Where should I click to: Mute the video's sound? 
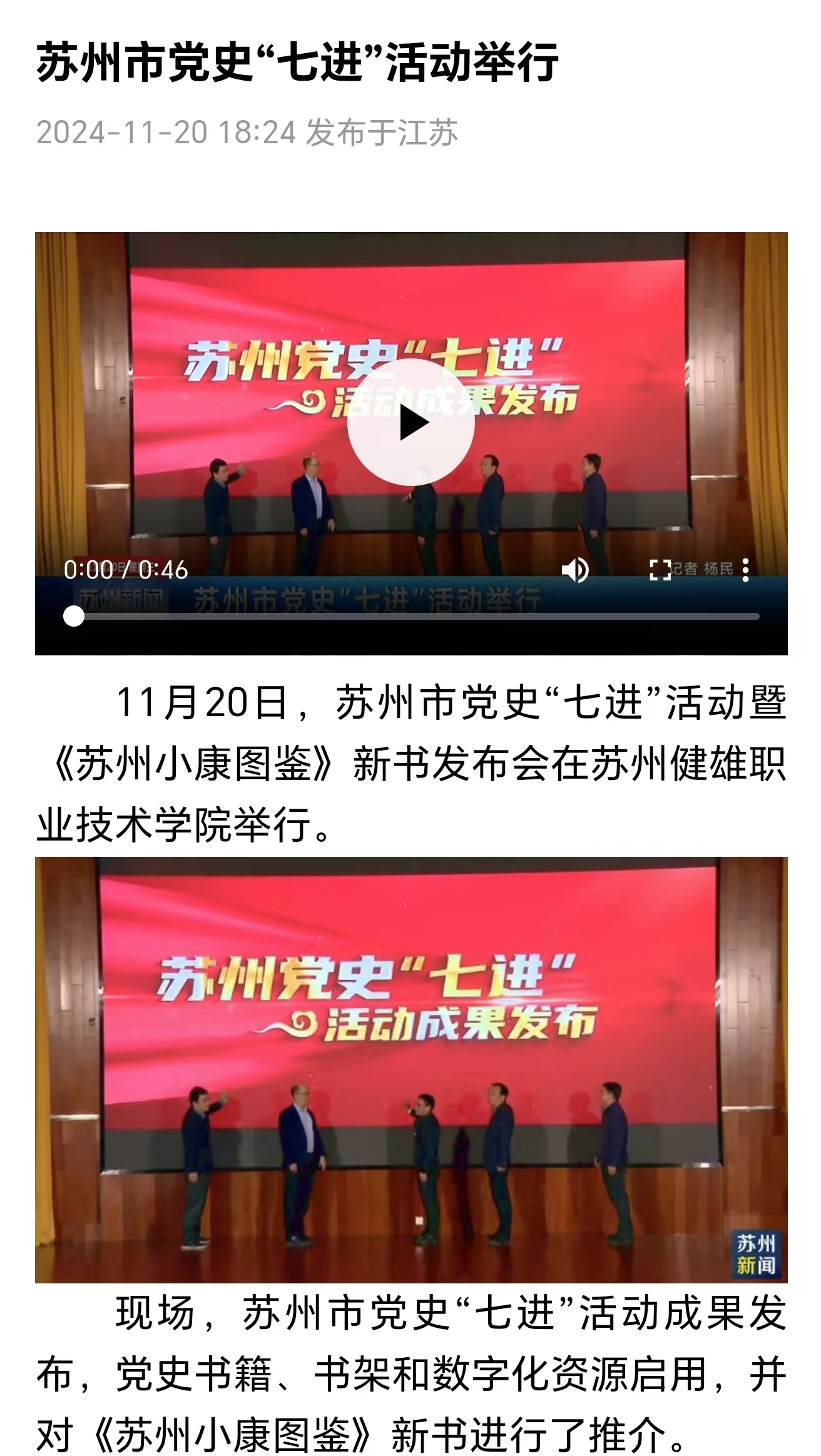click(x=575, y=570)
